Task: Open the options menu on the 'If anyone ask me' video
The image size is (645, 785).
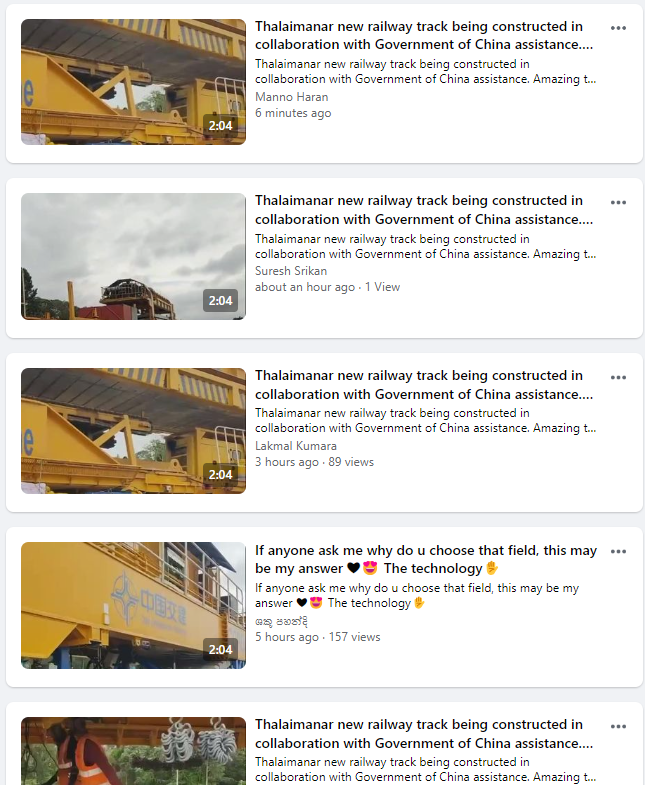Action: tap(618, 552)
